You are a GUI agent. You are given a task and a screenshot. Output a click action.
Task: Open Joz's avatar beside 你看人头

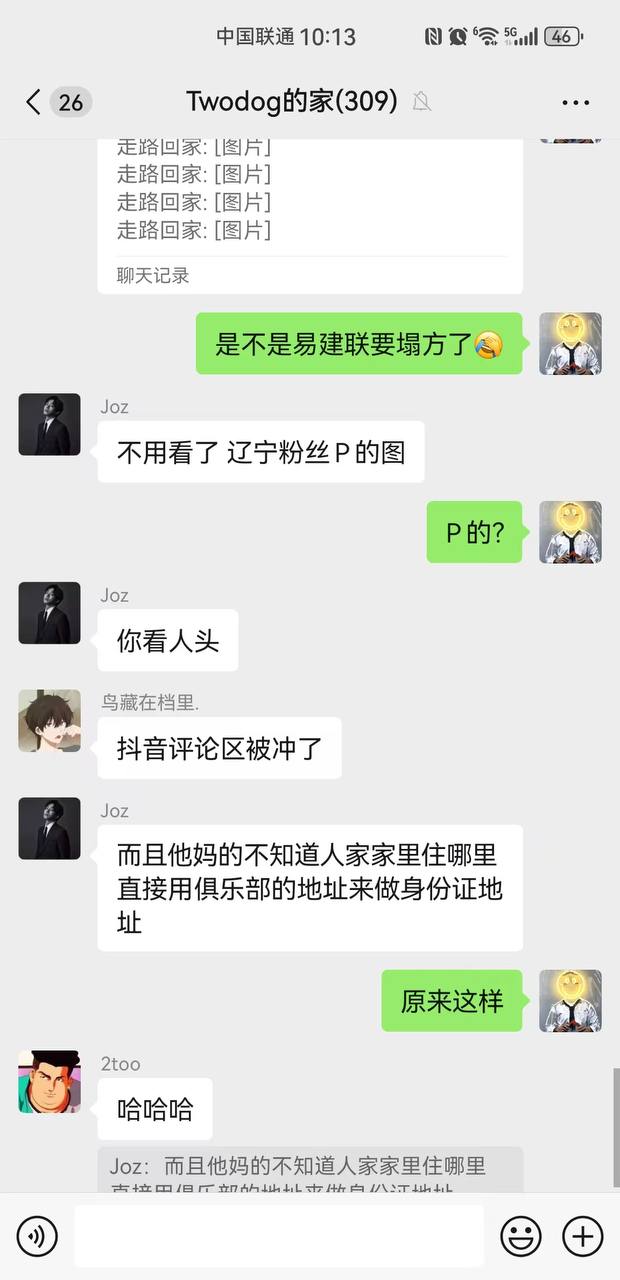coord(49,613)
